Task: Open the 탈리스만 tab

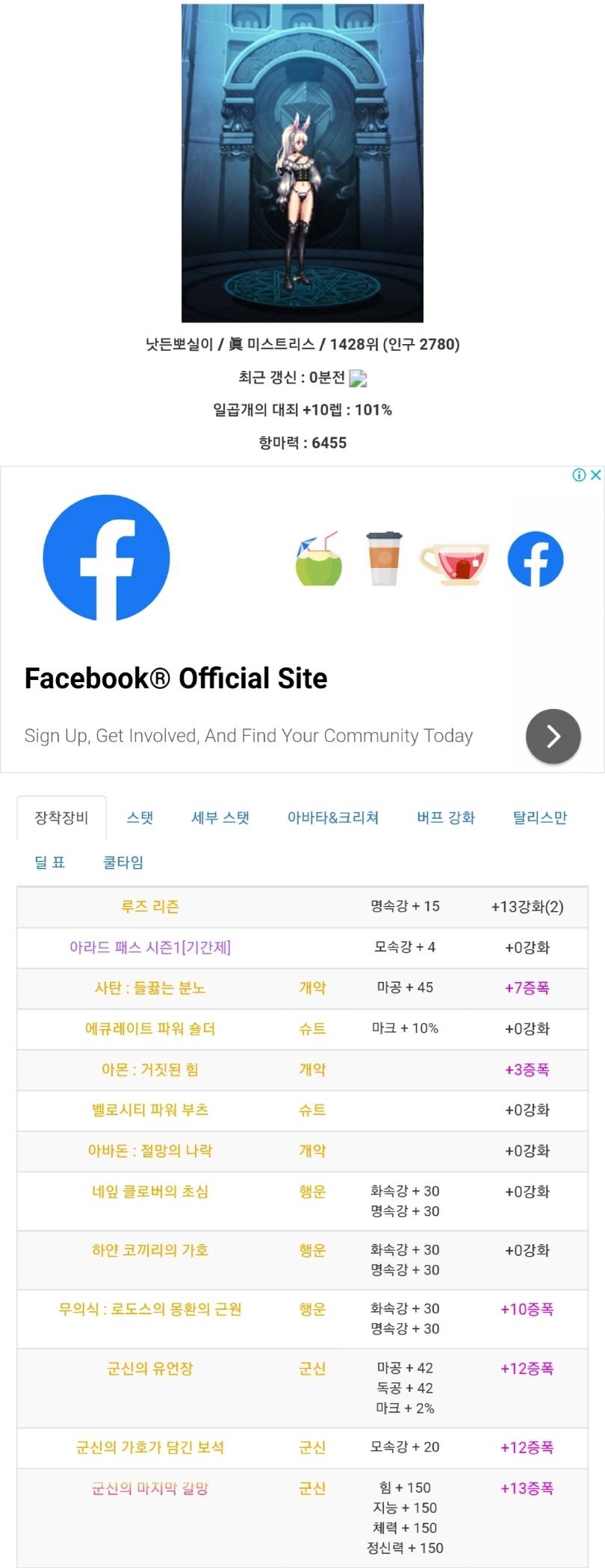Action: (x=539, y=817)
